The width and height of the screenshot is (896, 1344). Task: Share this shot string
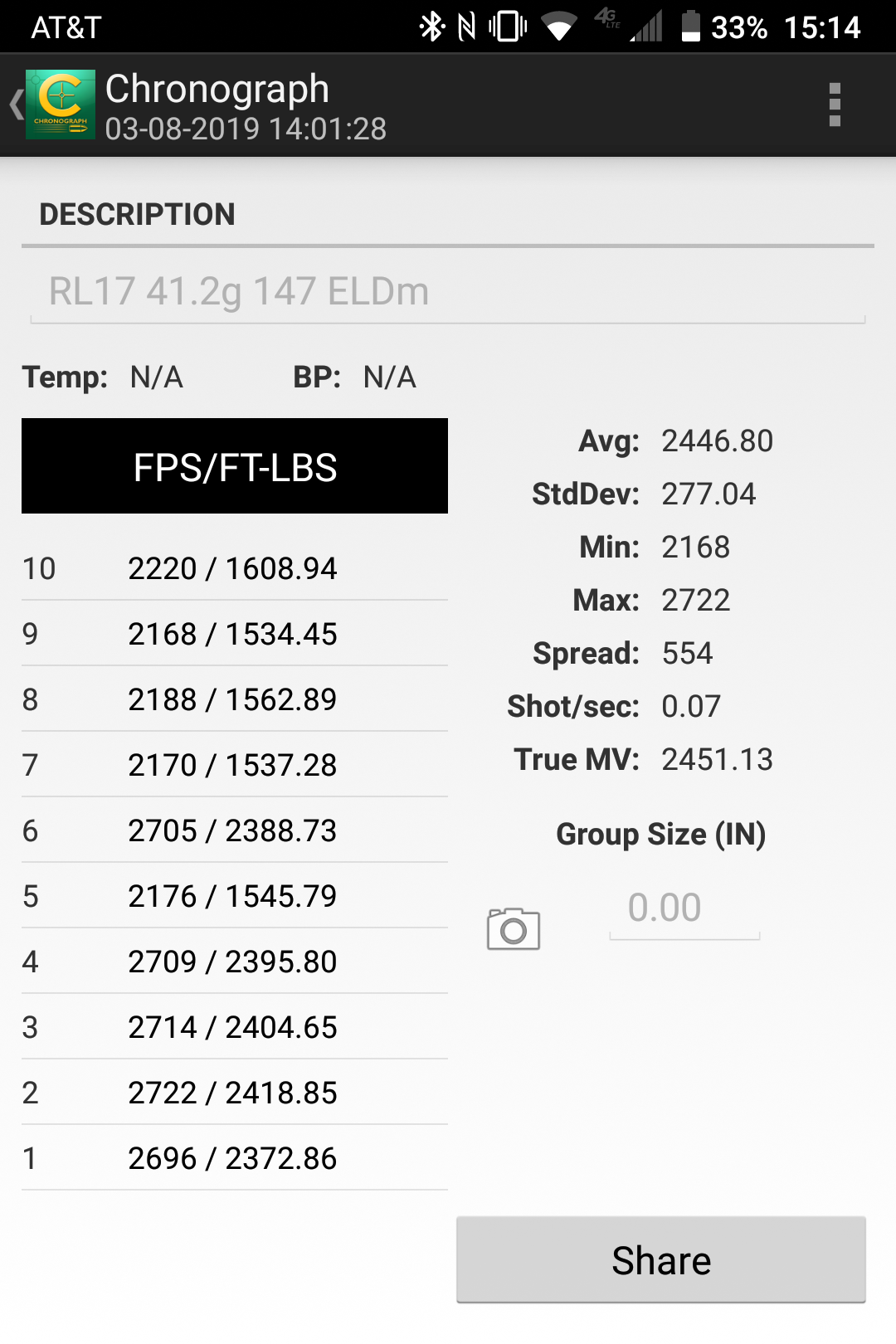tap(660, 1260)
